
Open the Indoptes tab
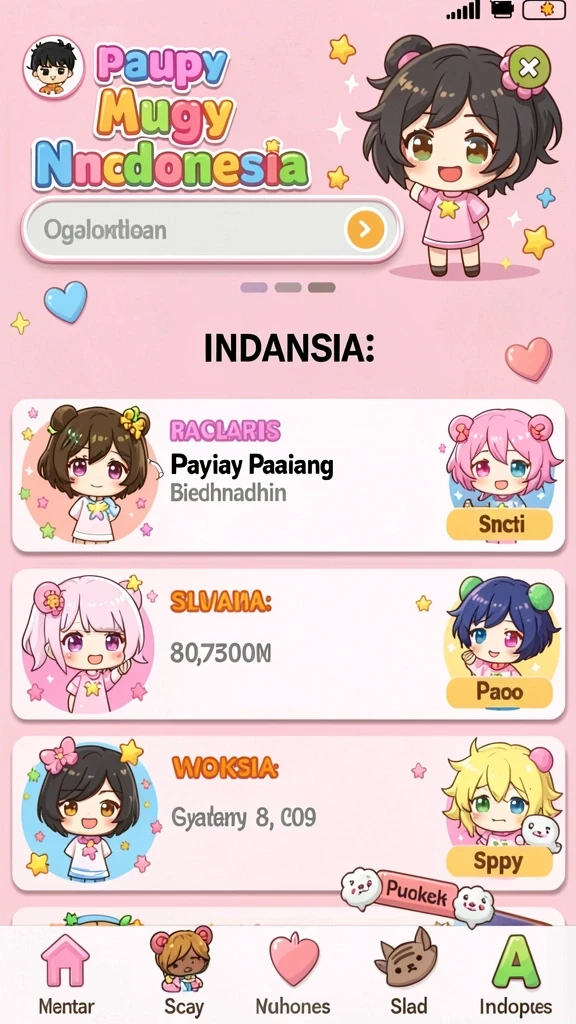(x=516, y=974)
